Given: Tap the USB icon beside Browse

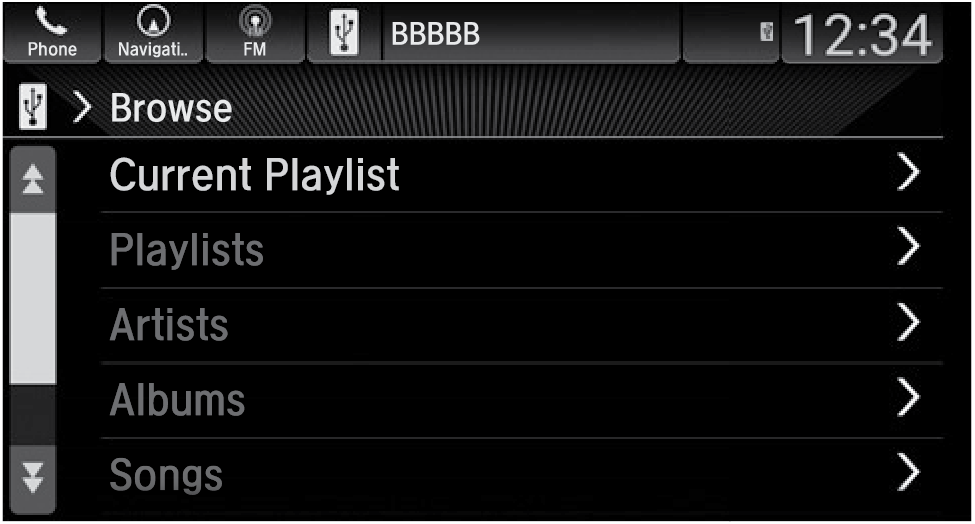Looking at the screenshot, I should 32,108.
